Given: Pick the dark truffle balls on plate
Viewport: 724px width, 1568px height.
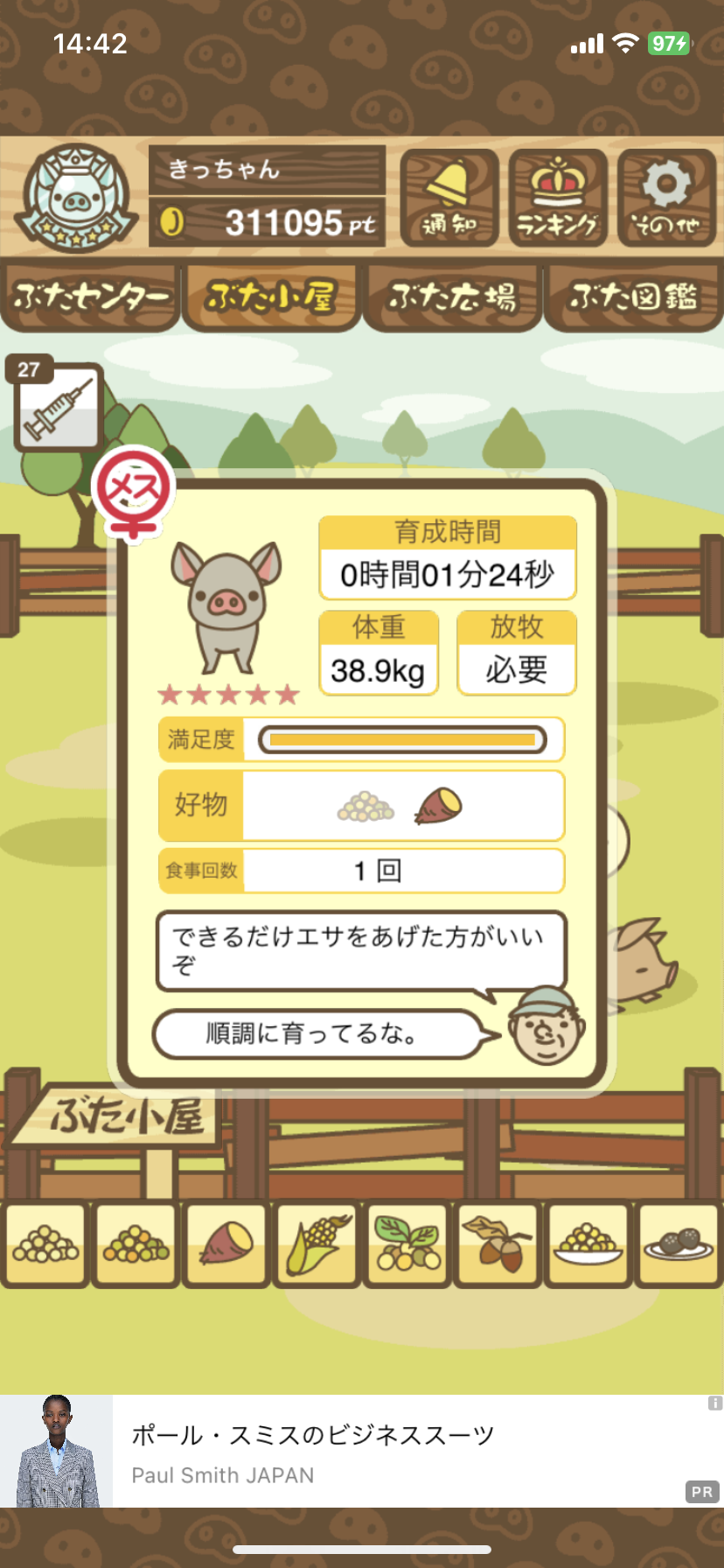Looking at the screenshot, I should 679,1243.
